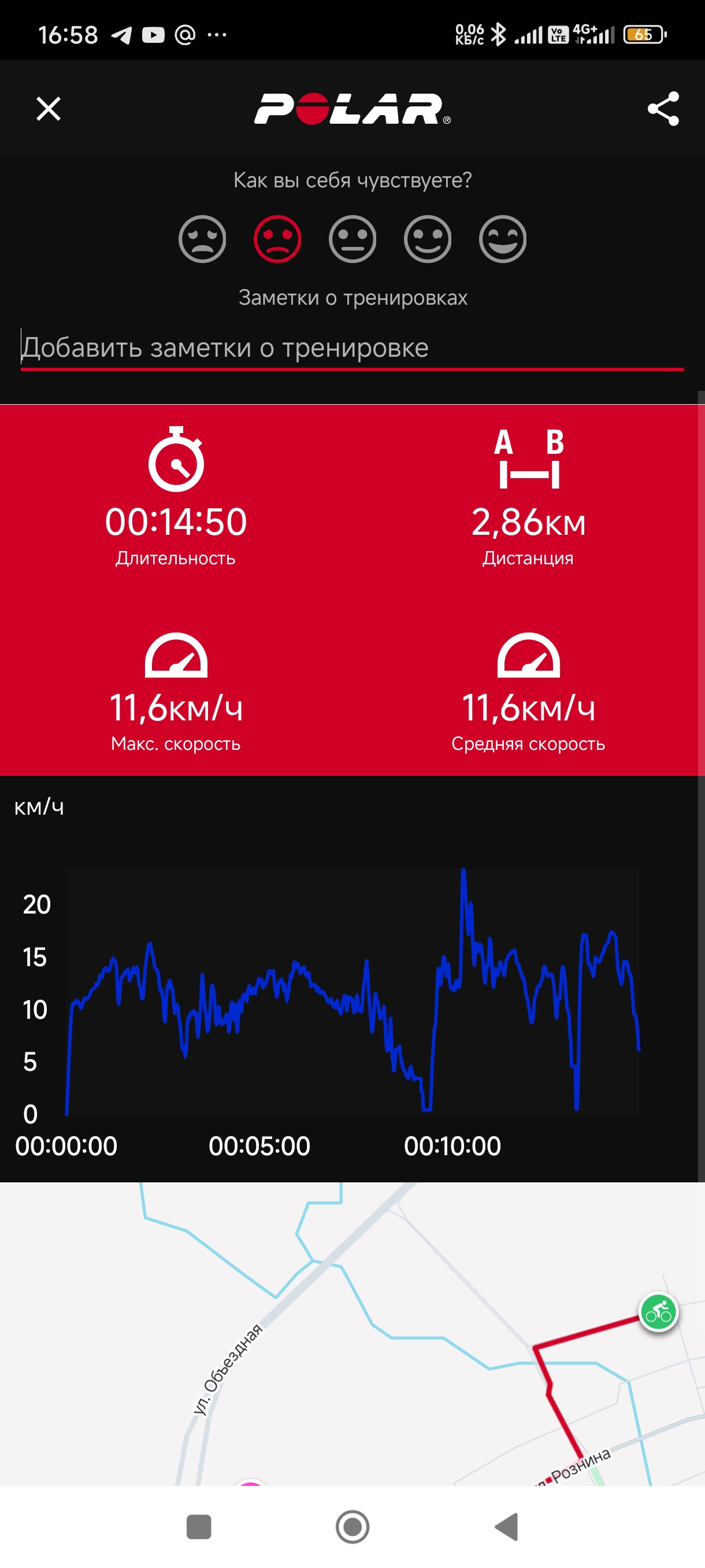Close the training summary screen

(x=49, y=109)
